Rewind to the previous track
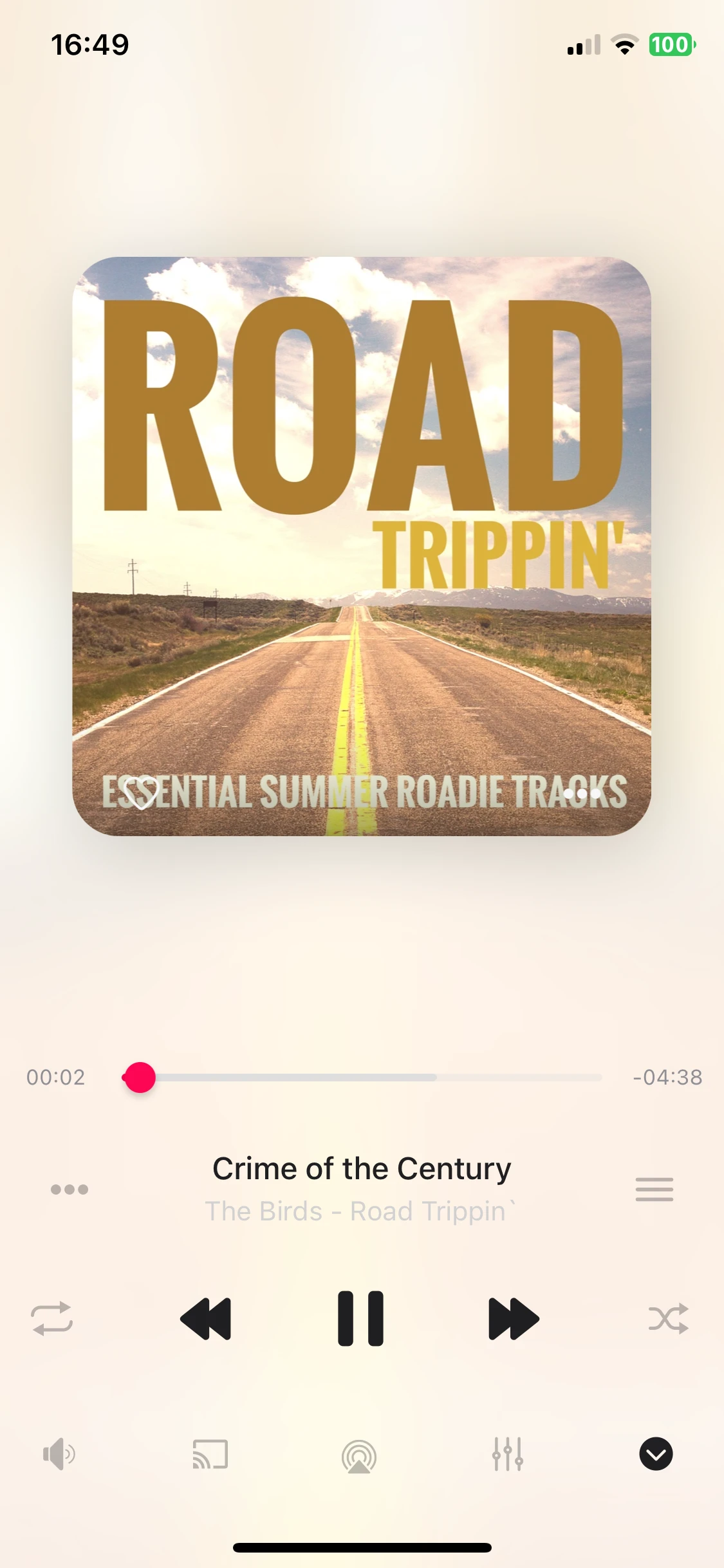Image resolution: width=724 pixels, height=1568 pixels. pyautogui.click(x=205, y=1318)
